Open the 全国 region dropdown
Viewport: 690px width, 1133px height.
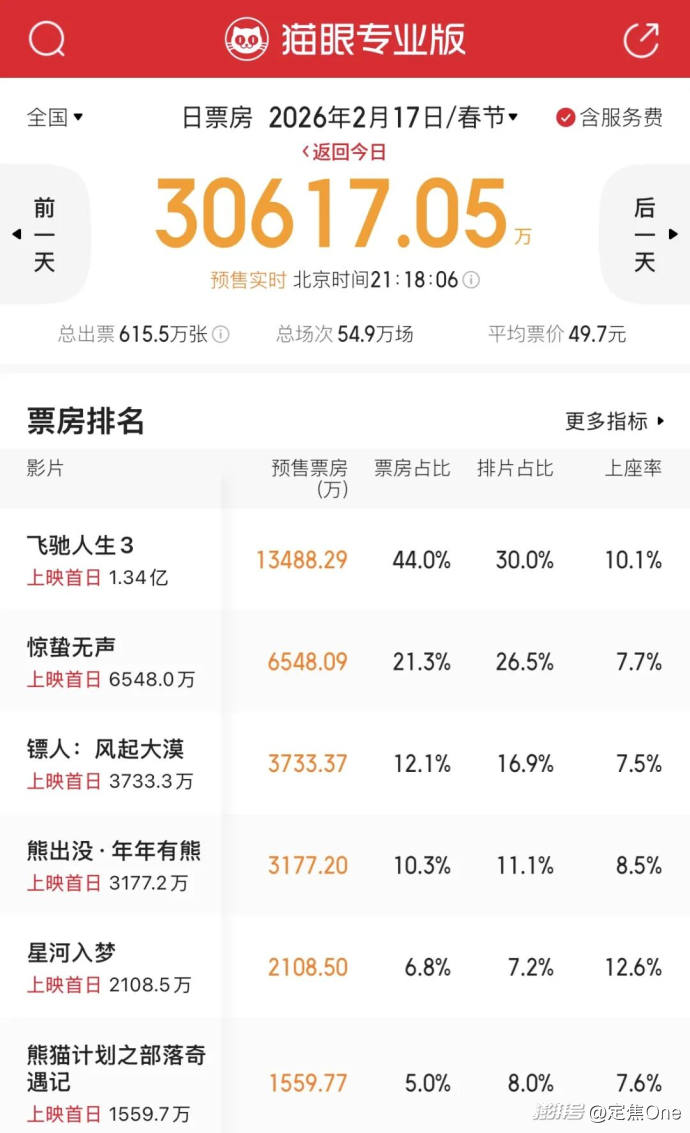pos(55,117)
